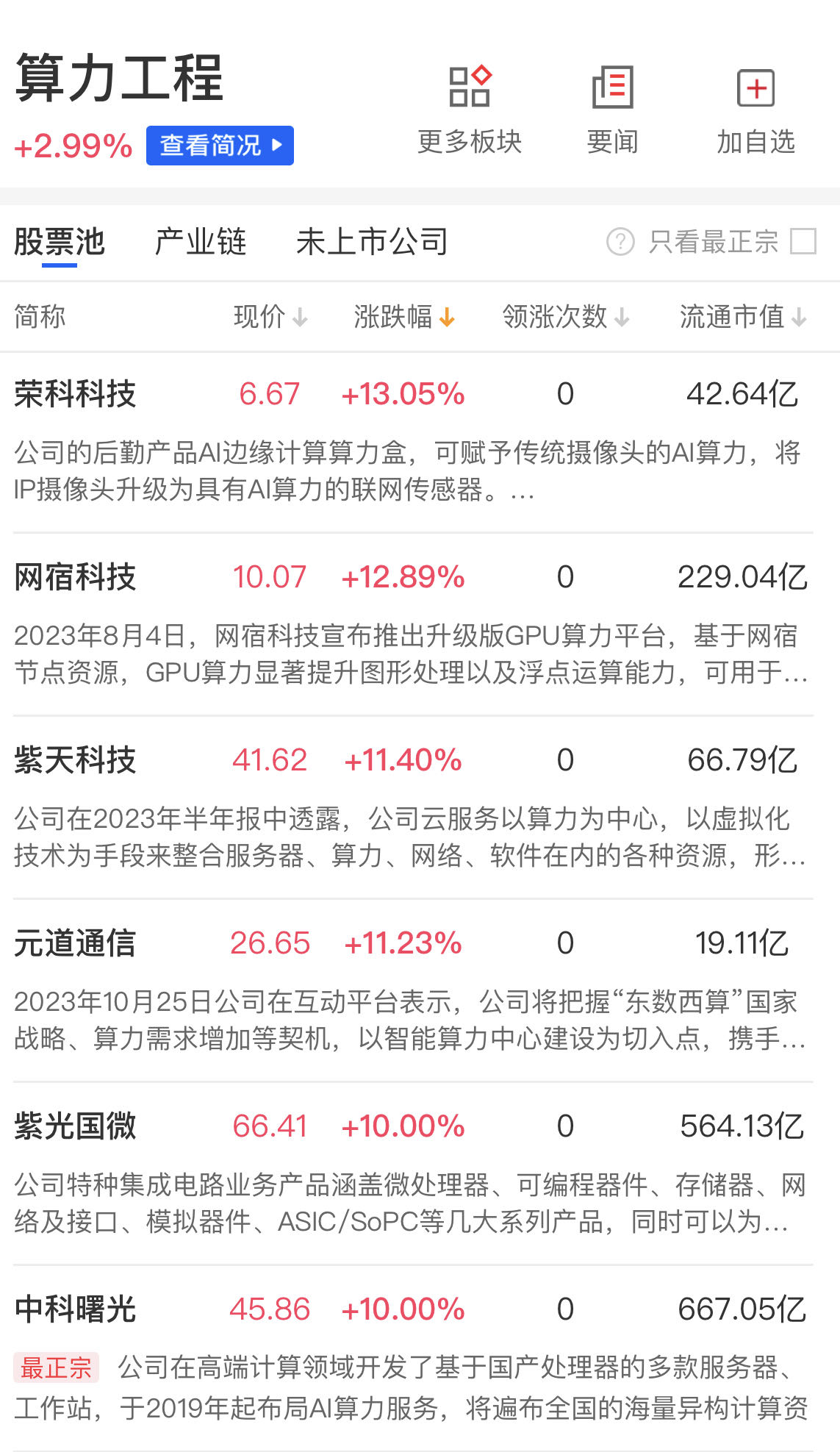
Task: Check the 只看最正宗 checkbox
Action: tap(803, 241)
